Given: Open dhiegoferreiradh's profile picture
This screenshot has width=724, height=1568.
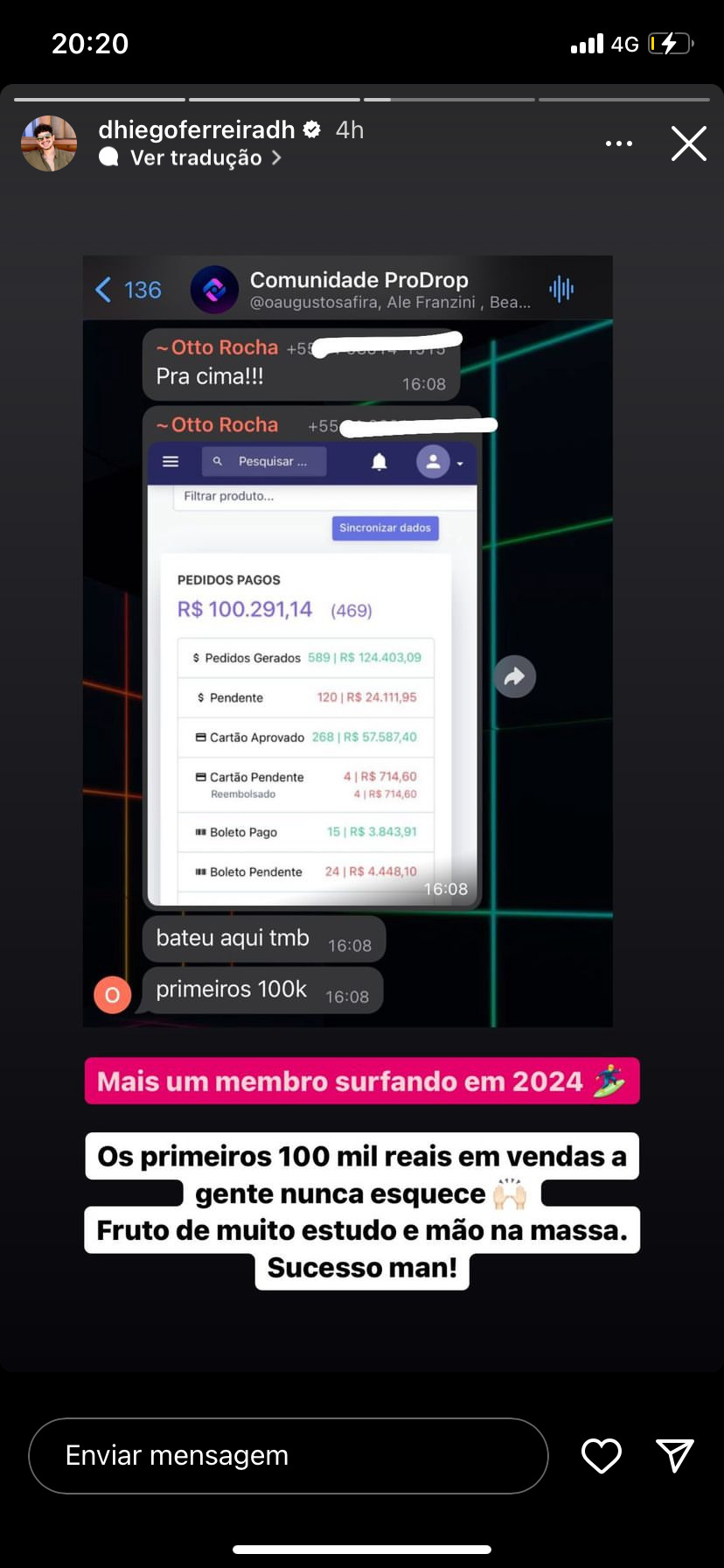Looking at the screenshot, I should (49, 143).
